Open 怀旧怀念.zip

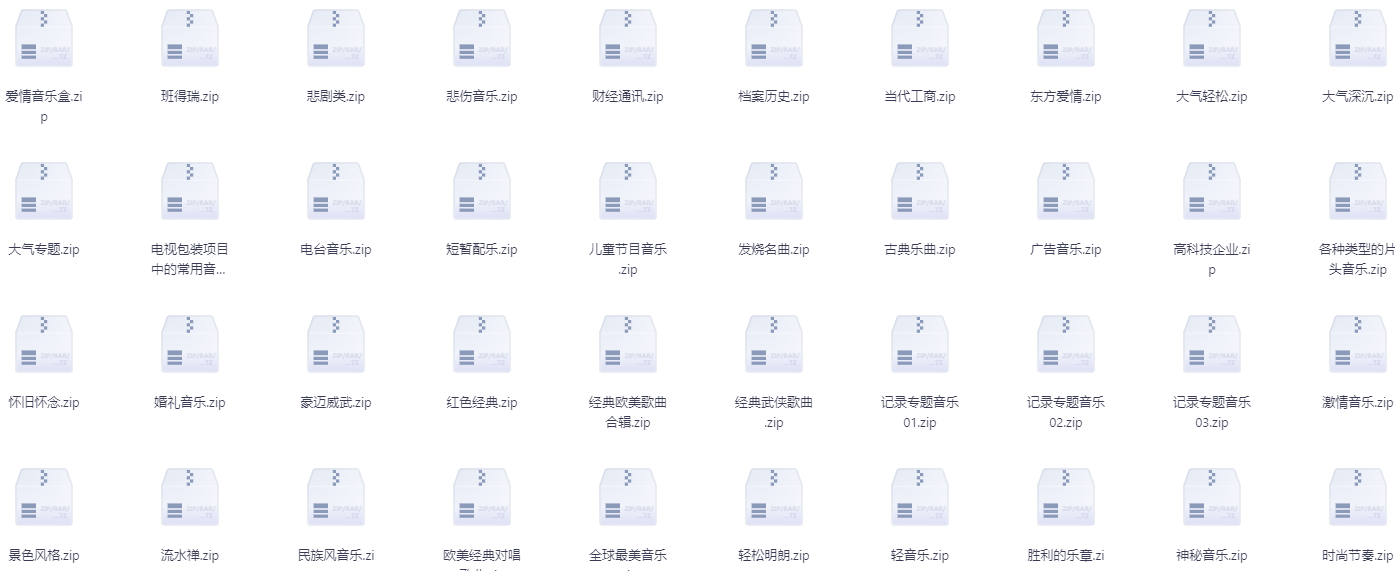(44, 345)
